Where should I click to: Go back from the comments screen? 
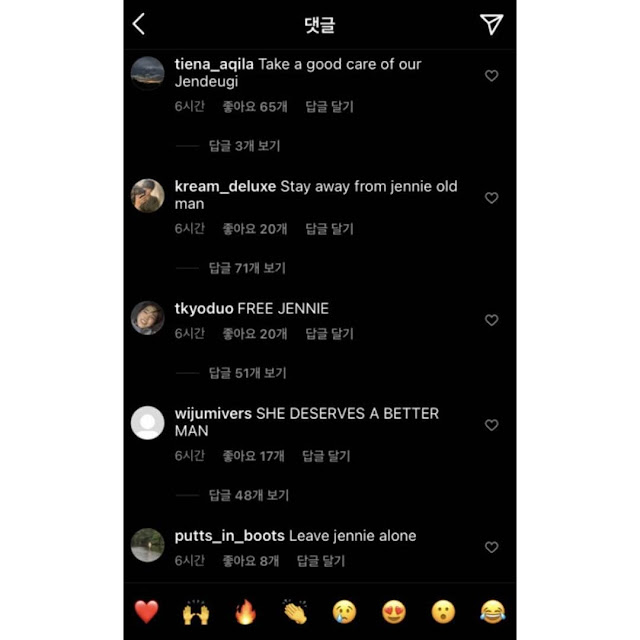click(x=139, y=24)
